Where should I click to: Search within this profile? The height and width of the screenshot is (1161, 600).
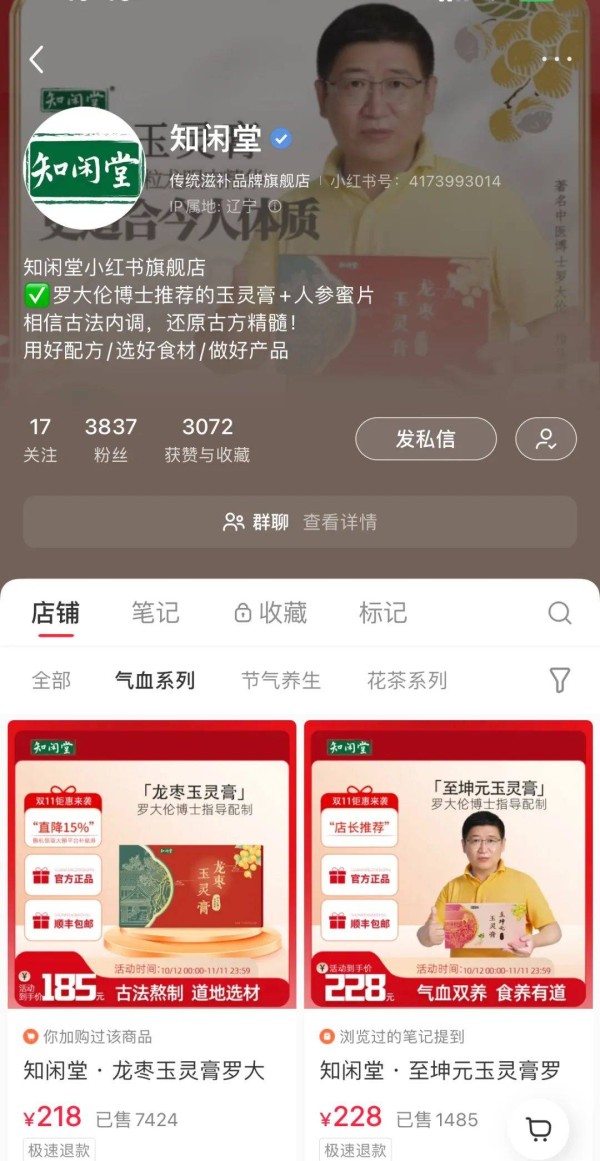click(x=560, y=613)
